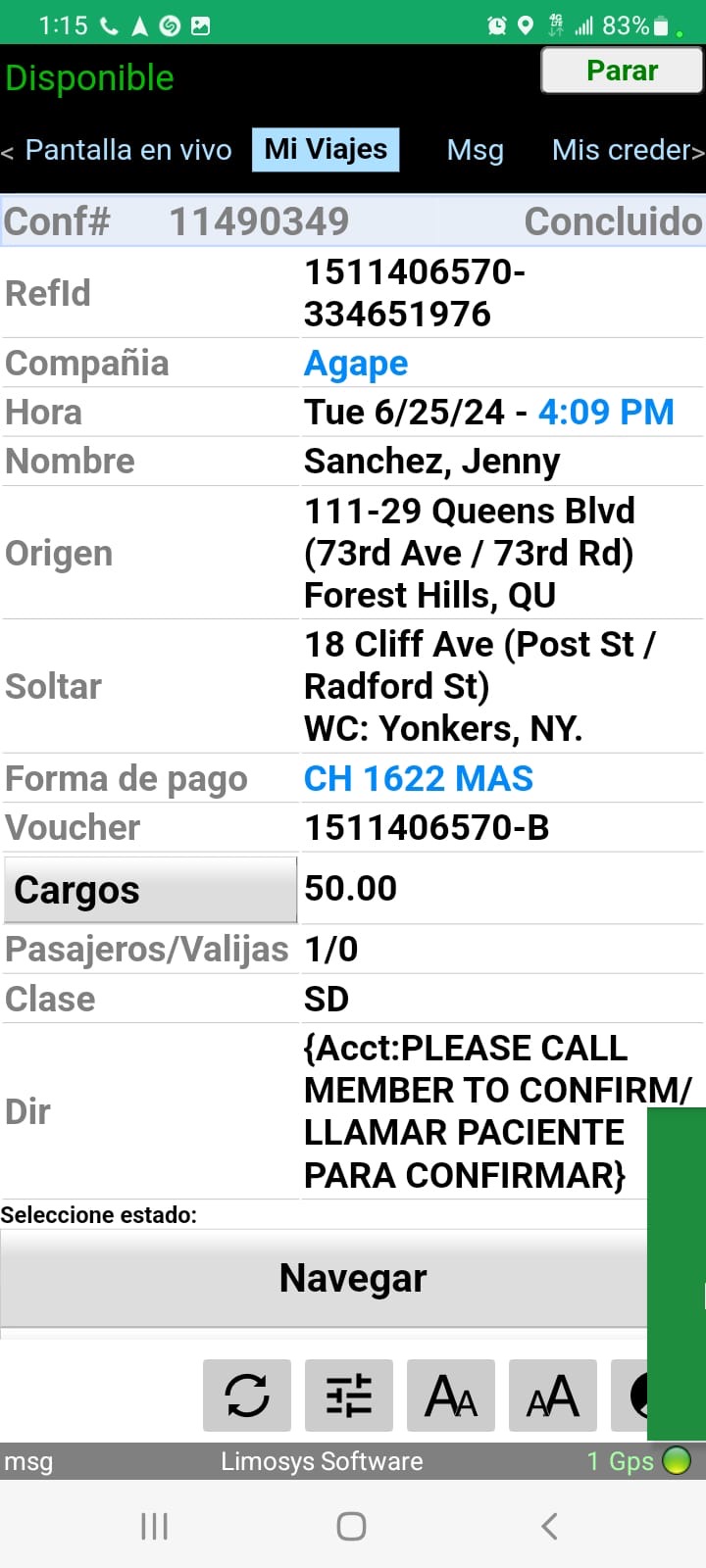The height and width of the screenshot is (1568, 706).
Task: Tap the 4:09 PM time link
Action: point(606,412)
